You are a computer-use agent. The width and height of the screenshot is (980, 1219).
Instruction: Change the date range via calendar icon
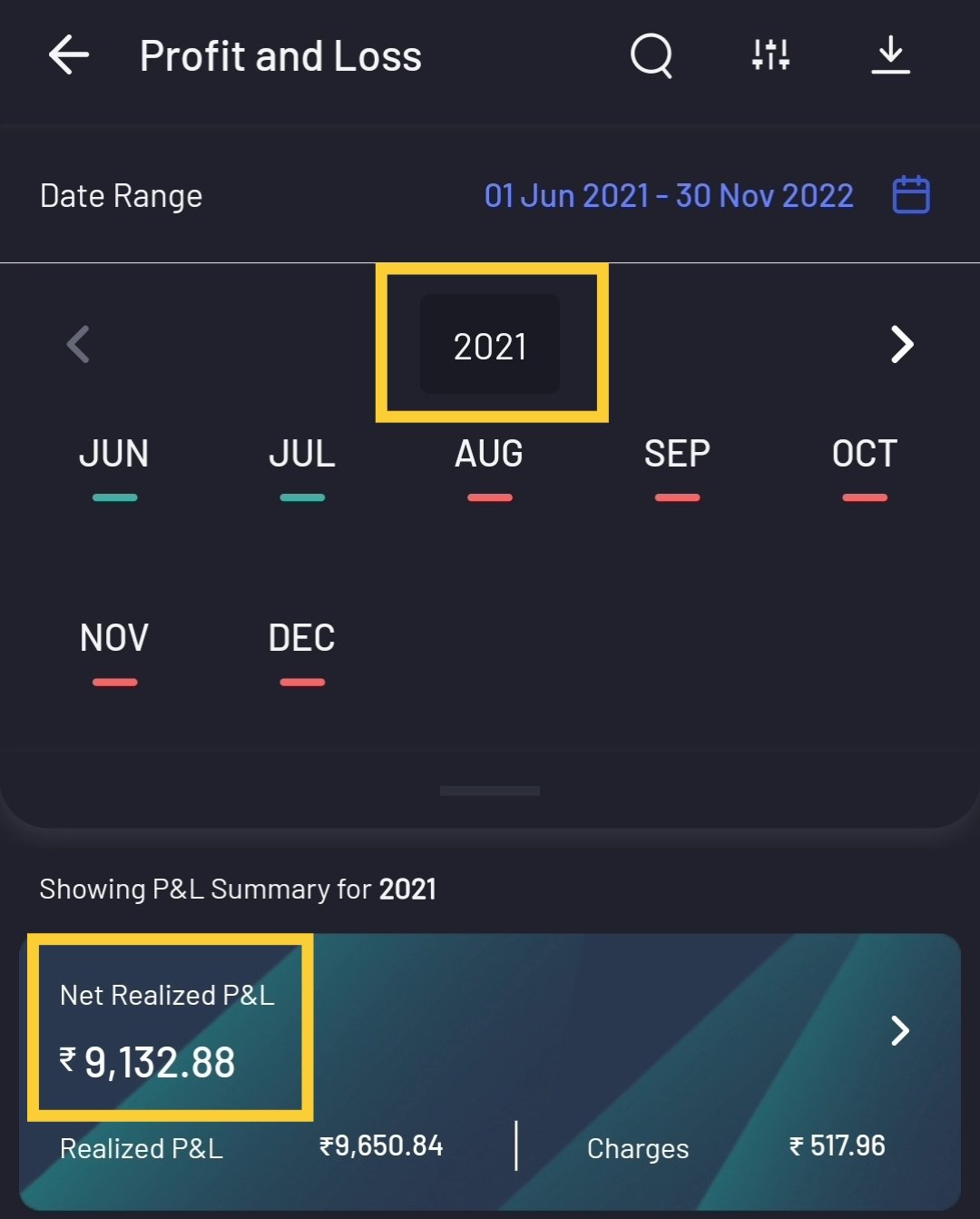(x=911, y=195)
